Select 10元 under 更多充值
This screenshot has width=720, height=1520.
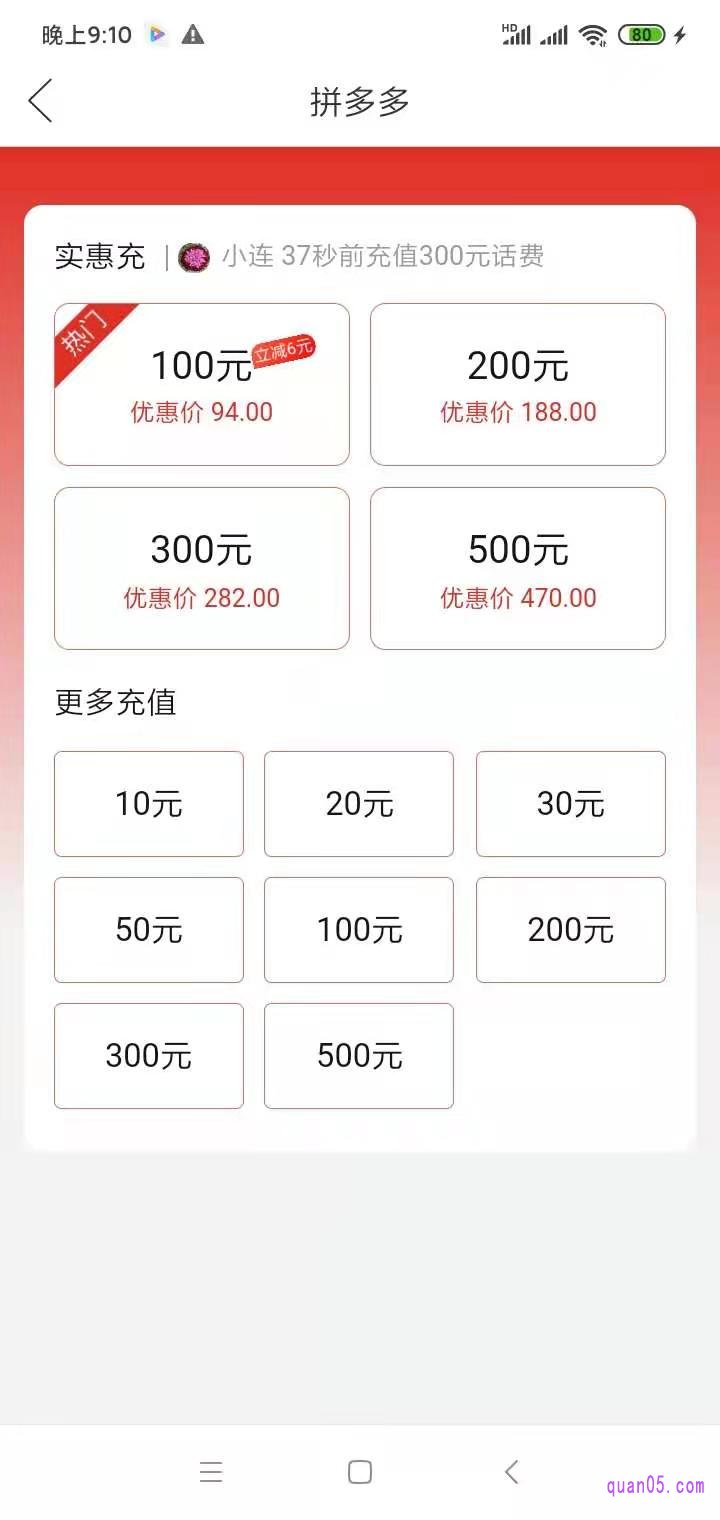pos(149,804)
